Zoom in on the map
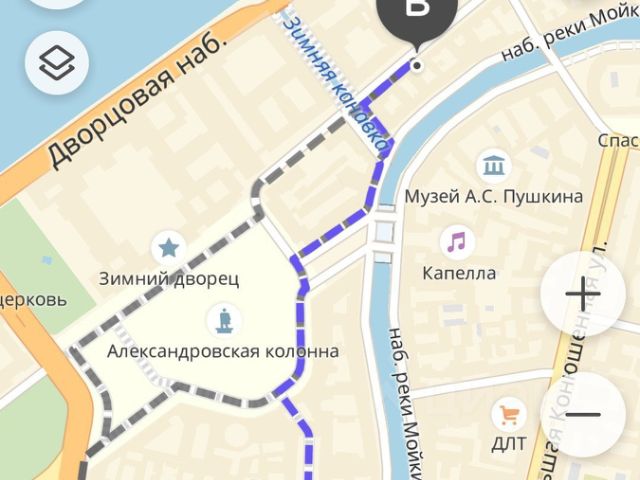The width and height of the screenshot is (640, 480). coord(582,294)
